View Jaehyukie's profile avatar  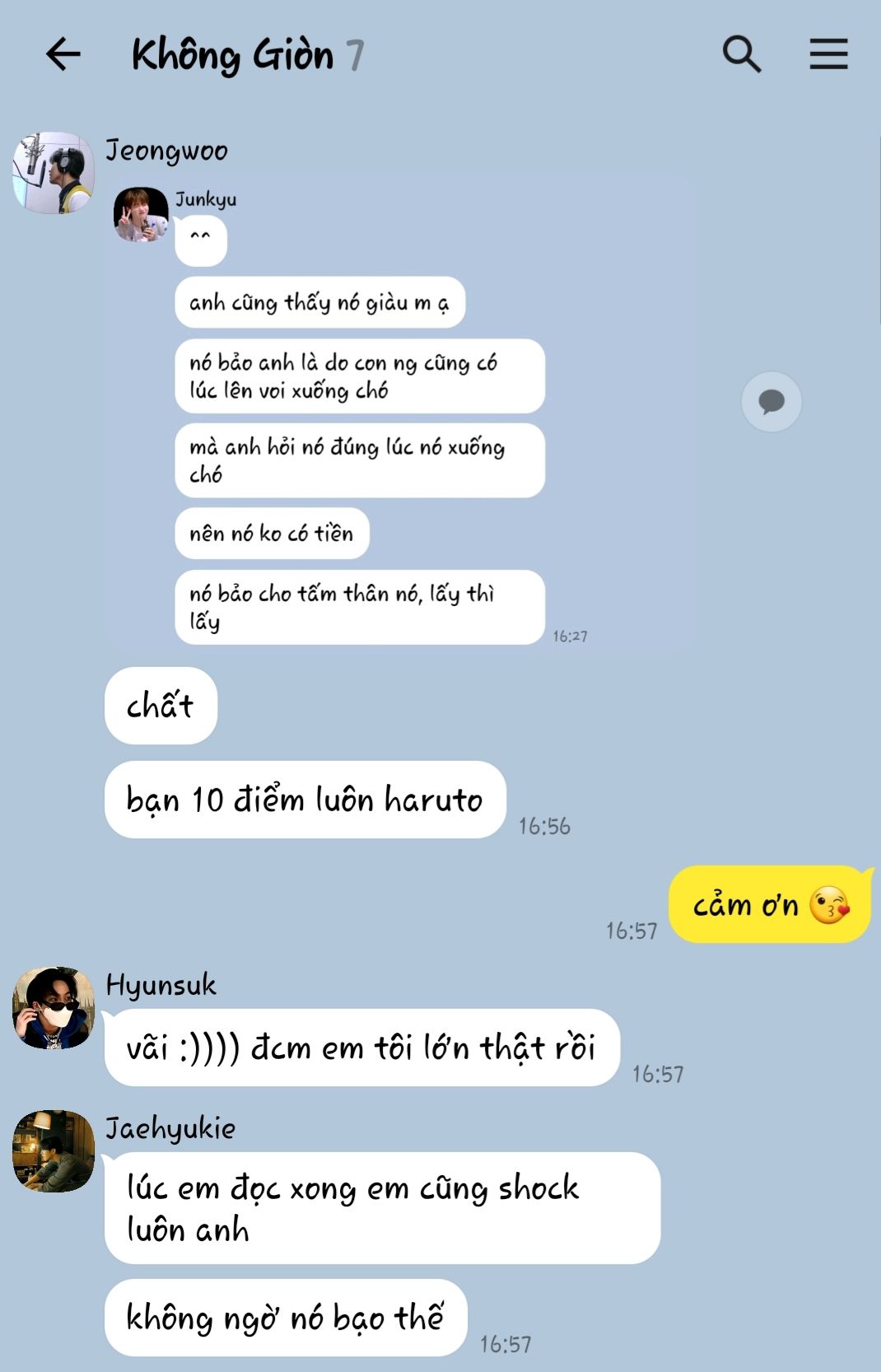[54, 1151]
